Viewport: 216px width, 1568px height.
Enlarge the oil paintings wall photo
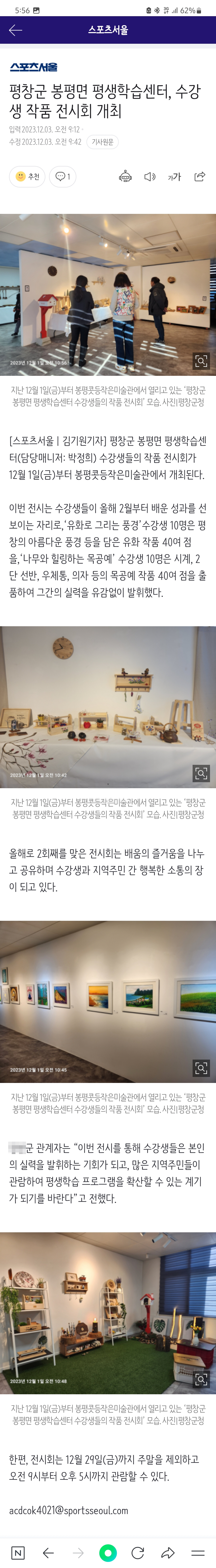coord(201,1068)
